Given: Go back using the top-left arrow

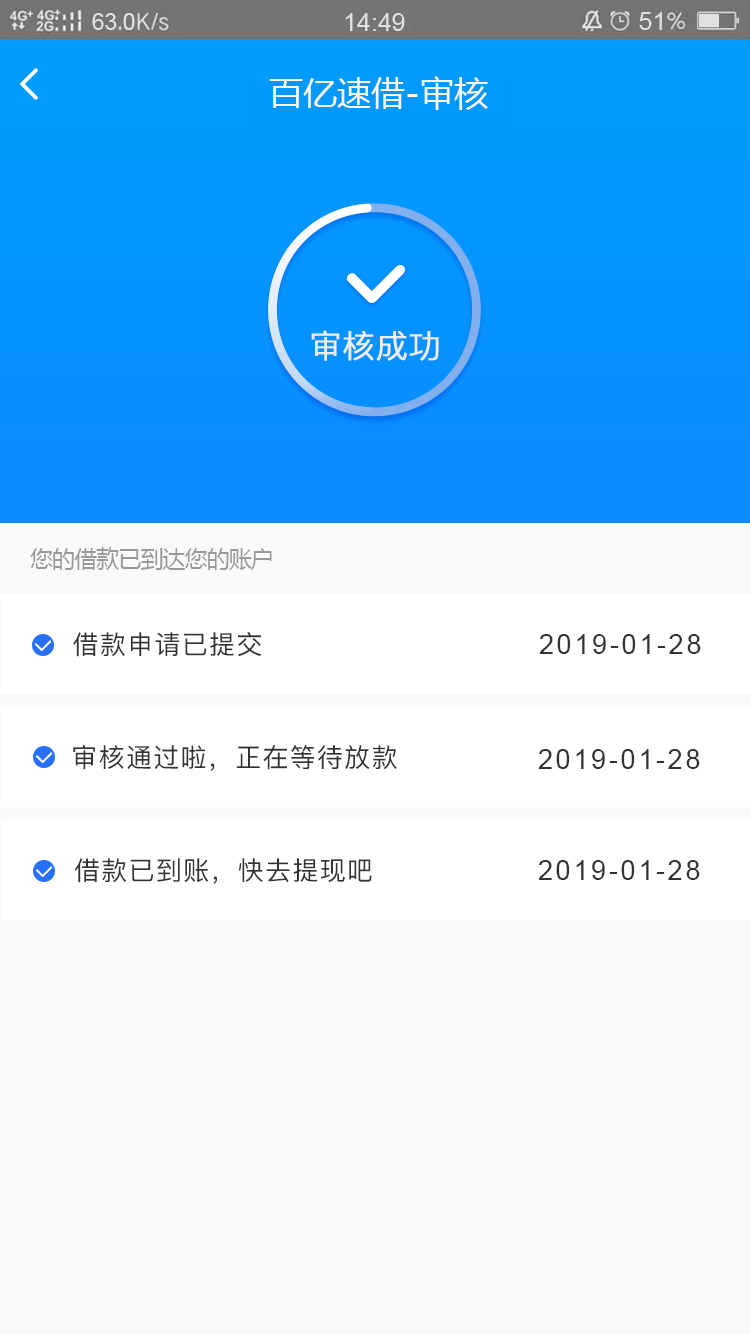Looking at the screenshot, I should 30,84.
